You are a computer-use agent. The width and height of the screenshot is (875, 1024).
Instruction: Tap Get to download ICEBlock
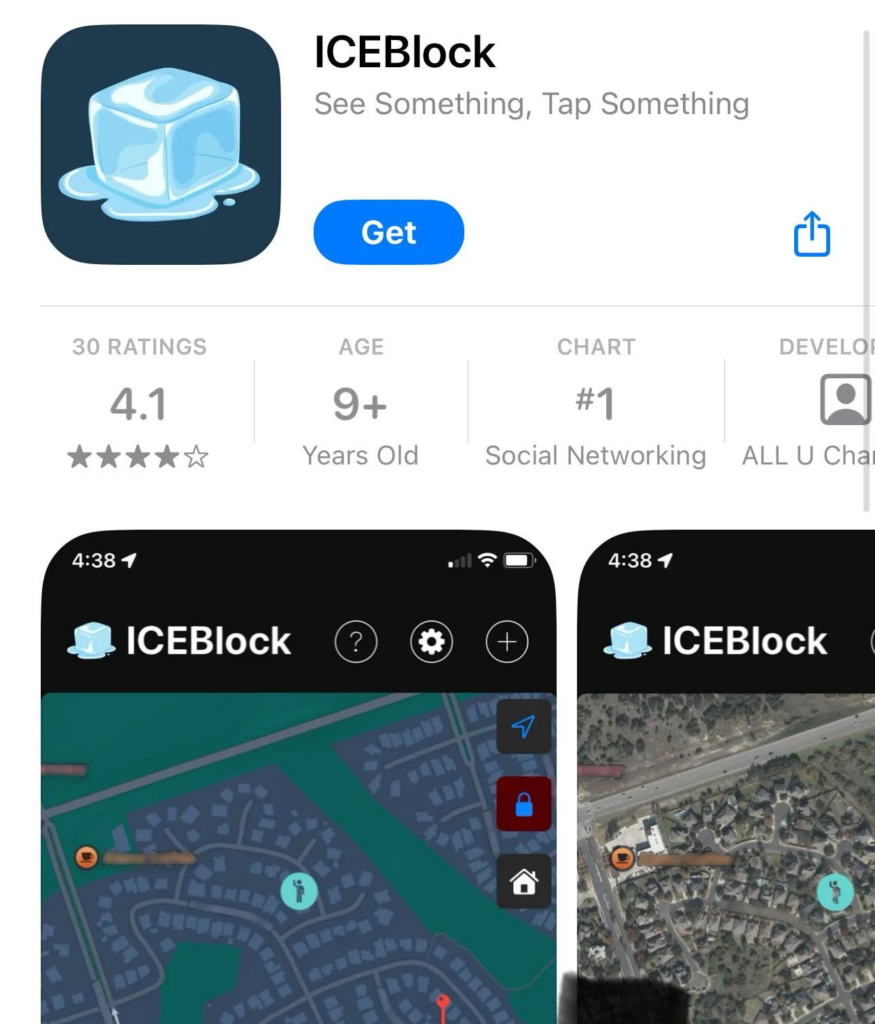(388, 232)
